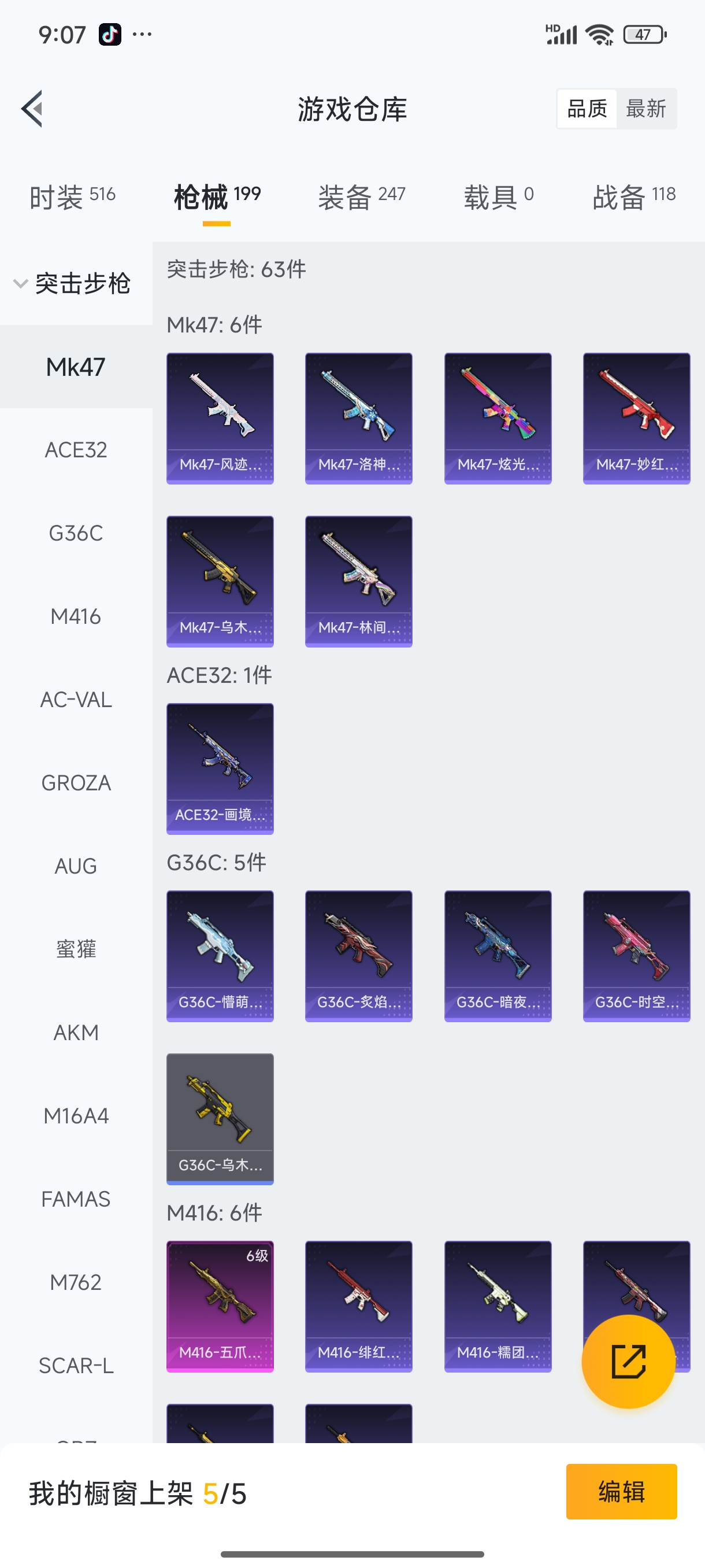Collapse the 突击步枪 category
Image resolution: width=705 pixels, height=1568 pixels.
click(73, 284)
